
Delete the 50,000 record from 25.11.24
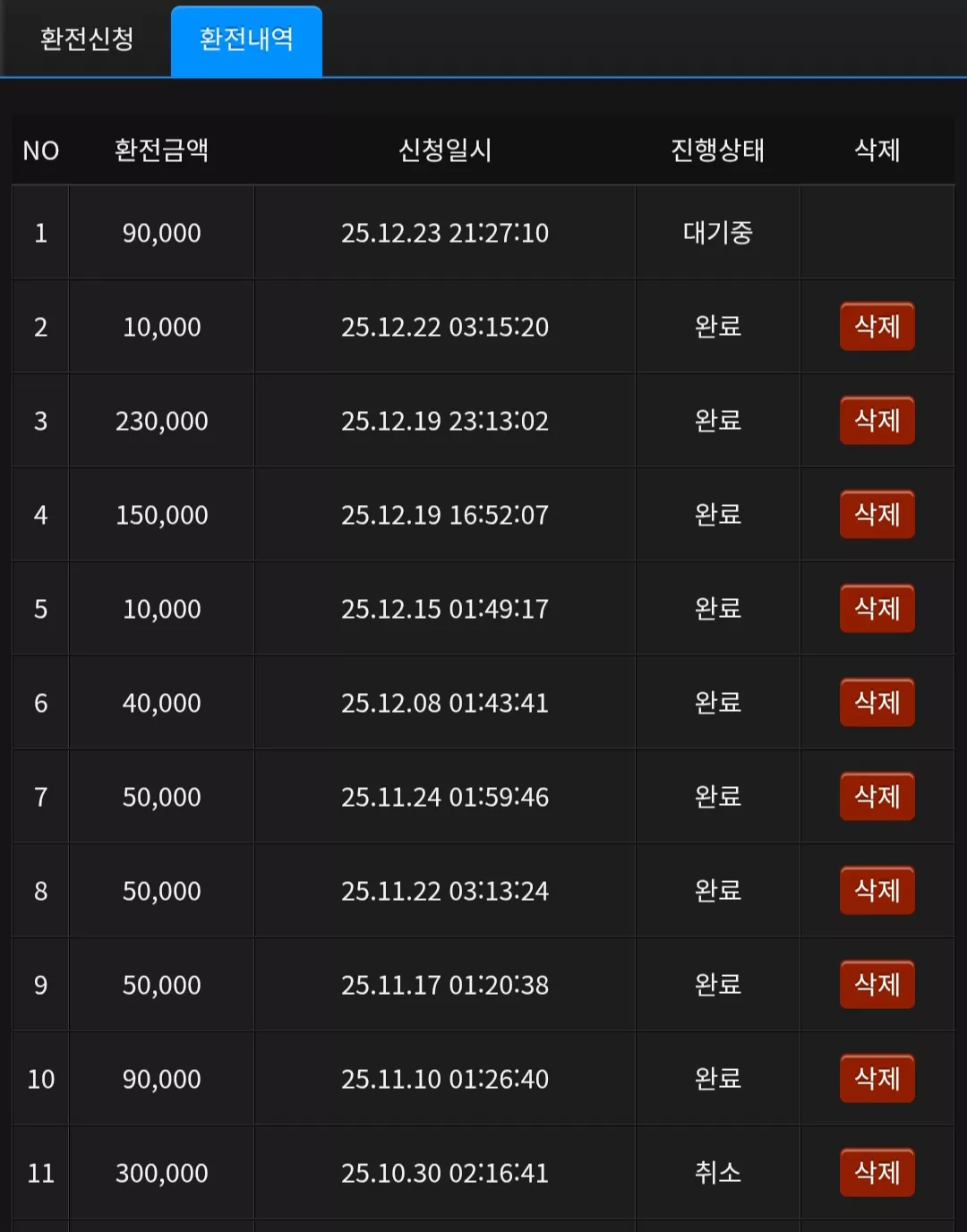point(877,796)
